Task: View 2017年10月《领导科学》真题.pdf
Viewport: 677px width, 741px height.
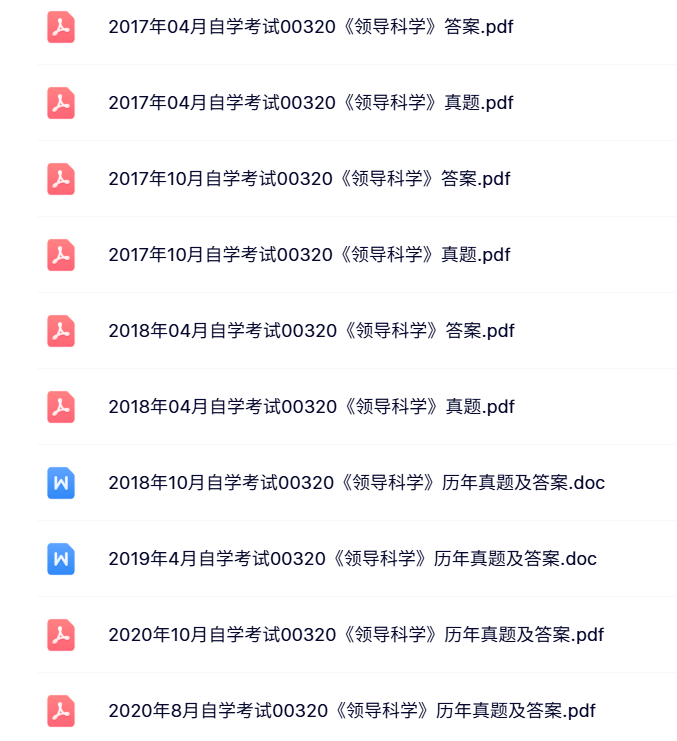Action: (x=309, y=255)
